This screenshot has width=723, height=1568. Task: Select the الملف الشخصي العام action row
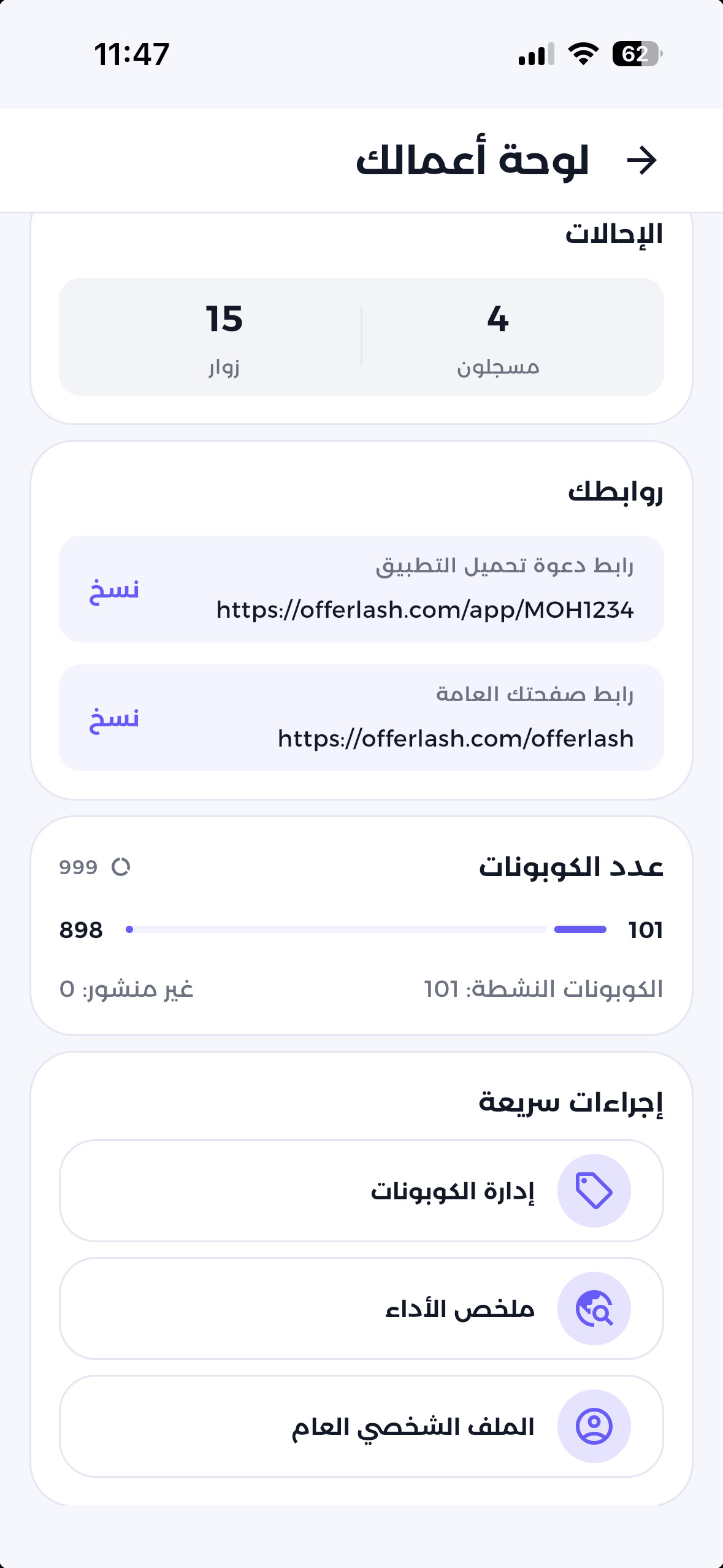click(361, 1425)
